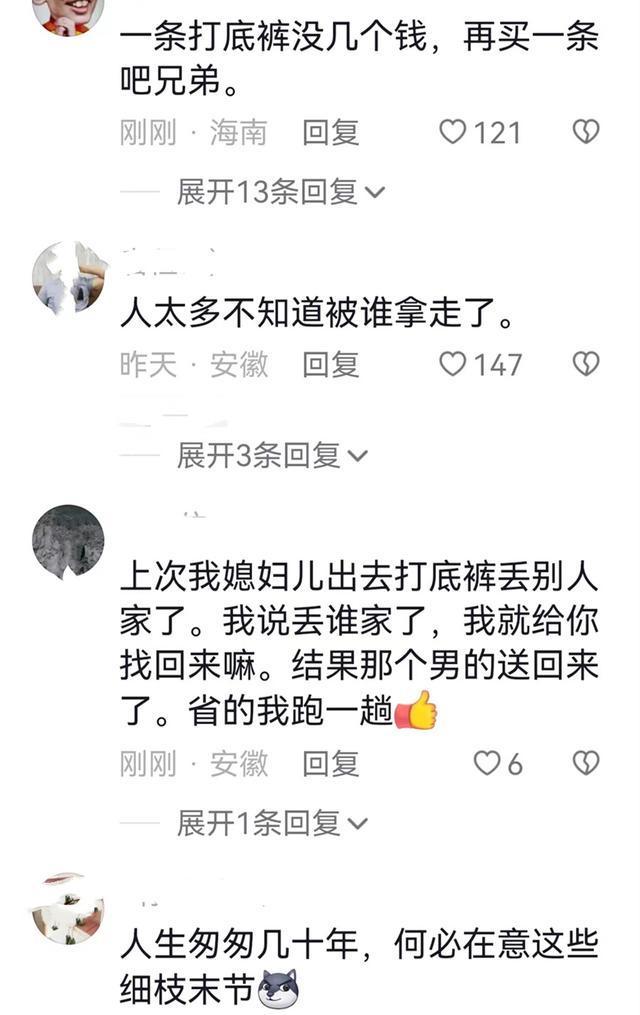Like the comment with 6 likes
Screen dimensions: 640x1015
(486, 764)
